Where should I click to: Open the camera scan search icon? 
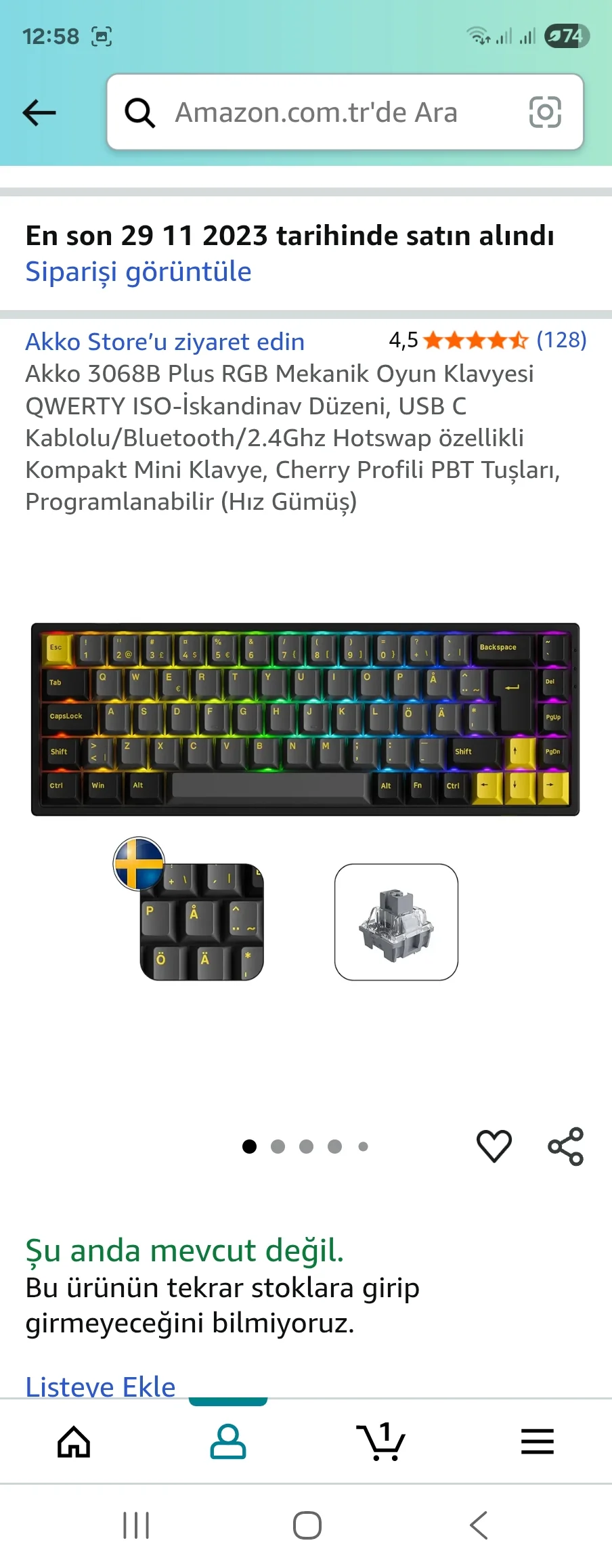tap(545, 112)
